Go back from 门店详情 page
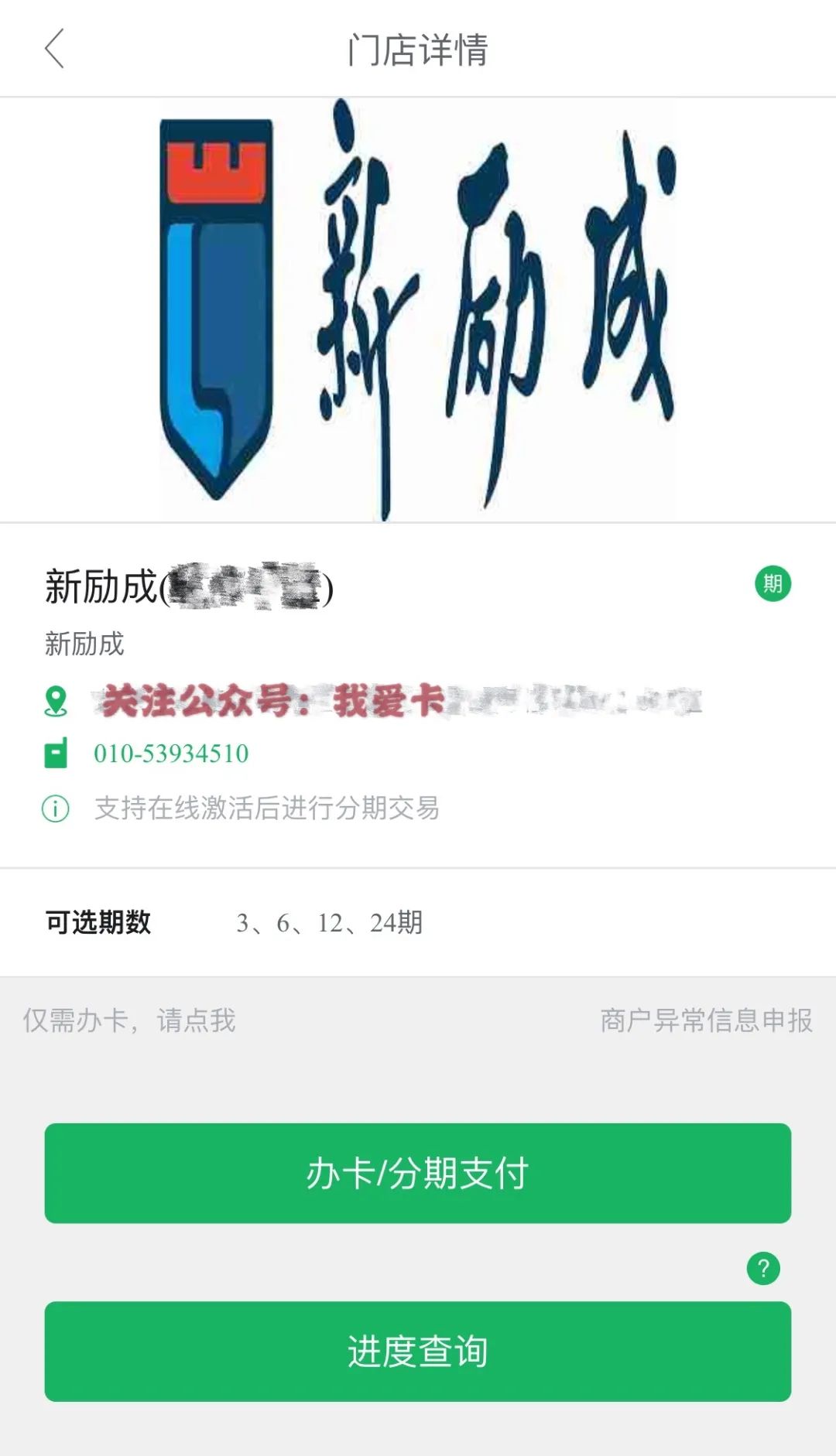 (54, 50)
